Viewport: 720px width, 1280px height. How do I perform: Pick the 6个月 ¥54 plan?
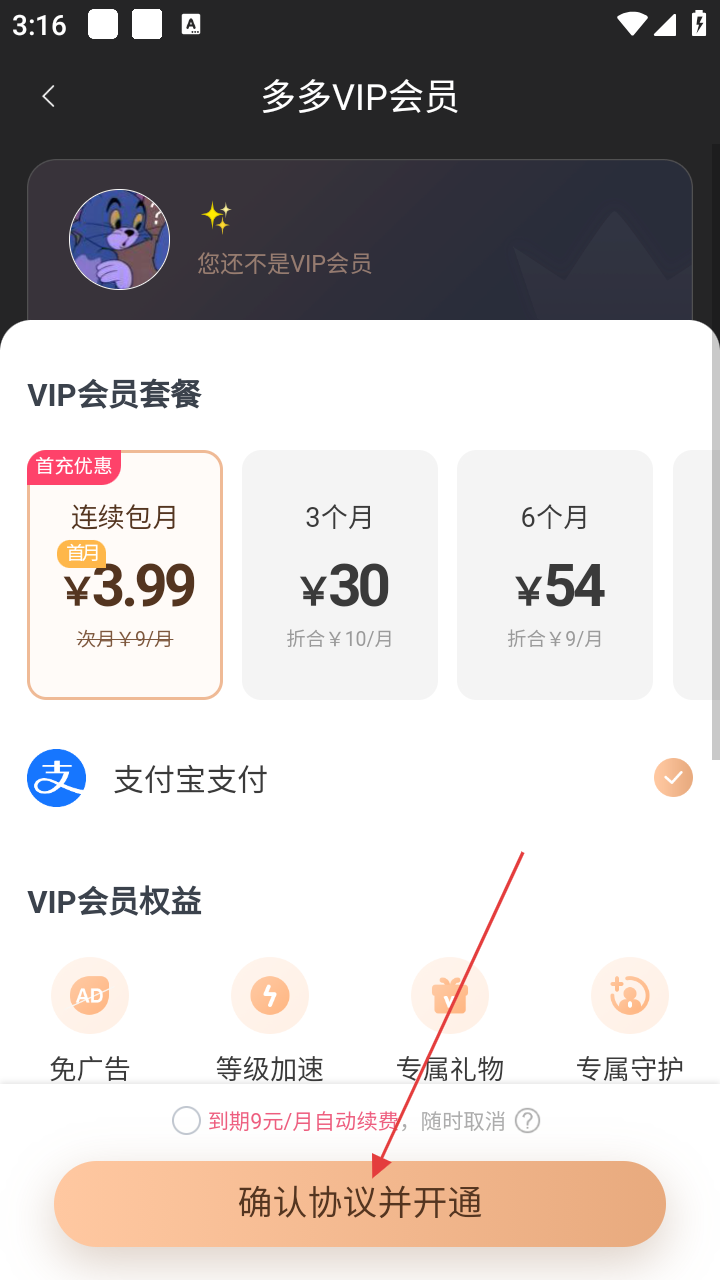[554, 574]
